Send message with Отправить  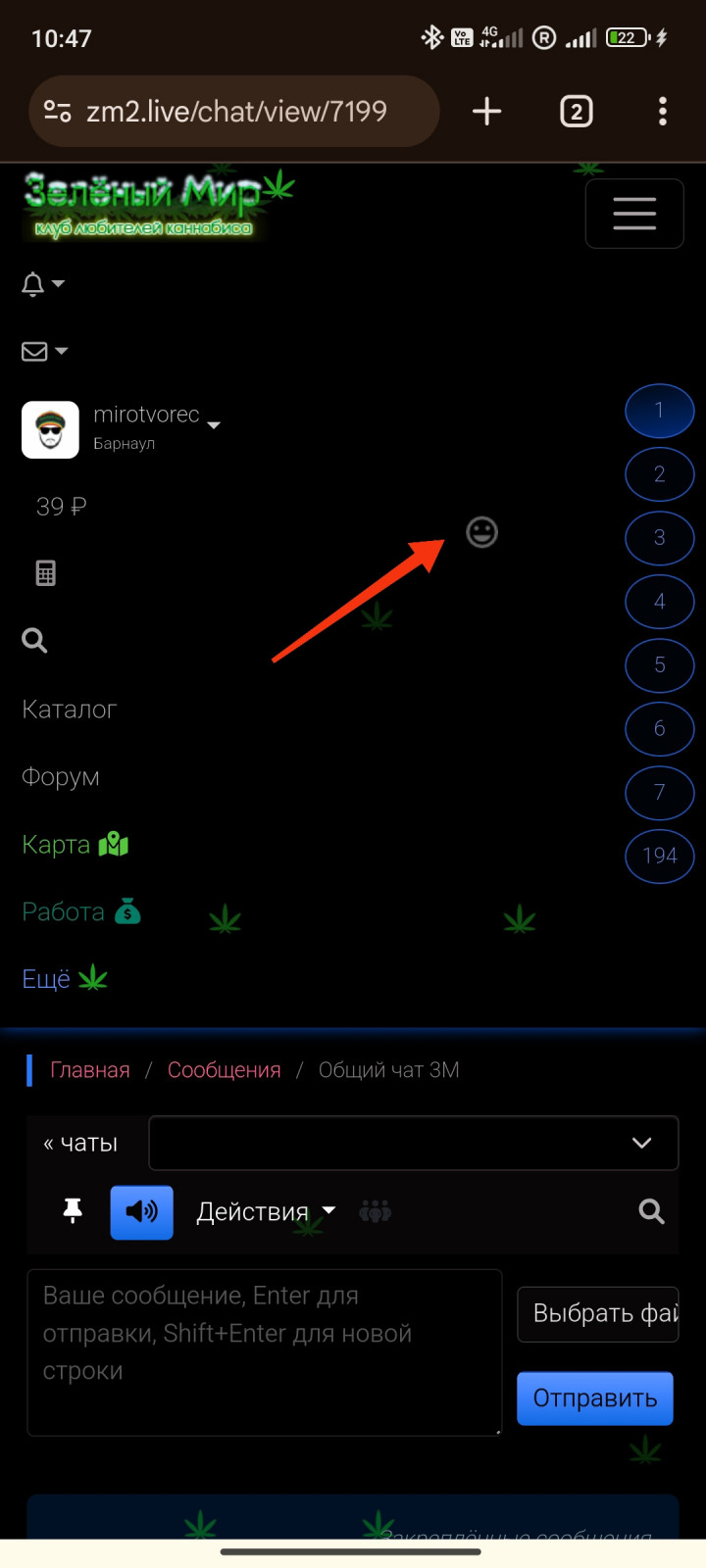click(x=594, y=1397)
